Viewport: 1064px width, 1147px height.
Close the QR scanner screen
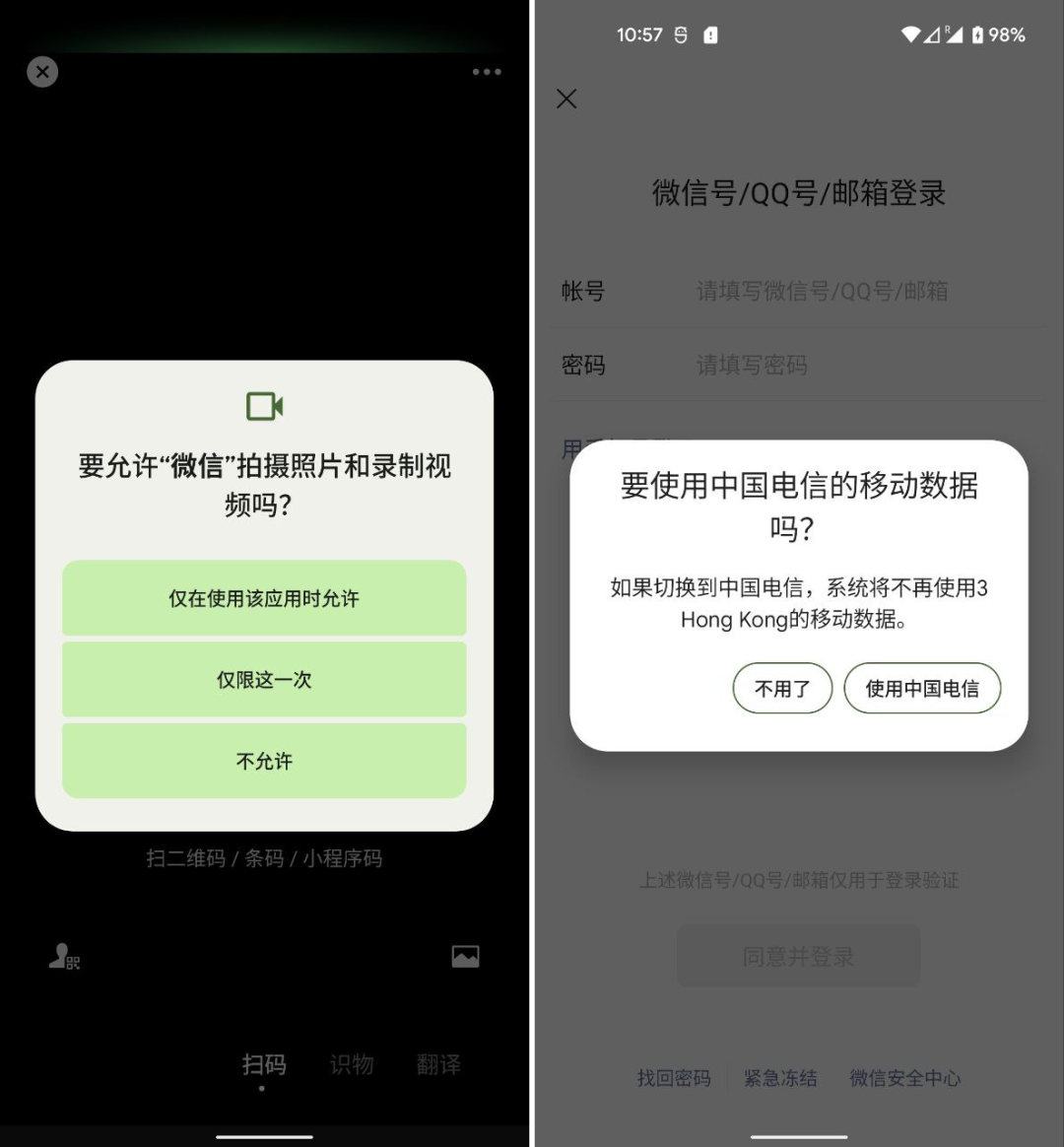[42, 72]
